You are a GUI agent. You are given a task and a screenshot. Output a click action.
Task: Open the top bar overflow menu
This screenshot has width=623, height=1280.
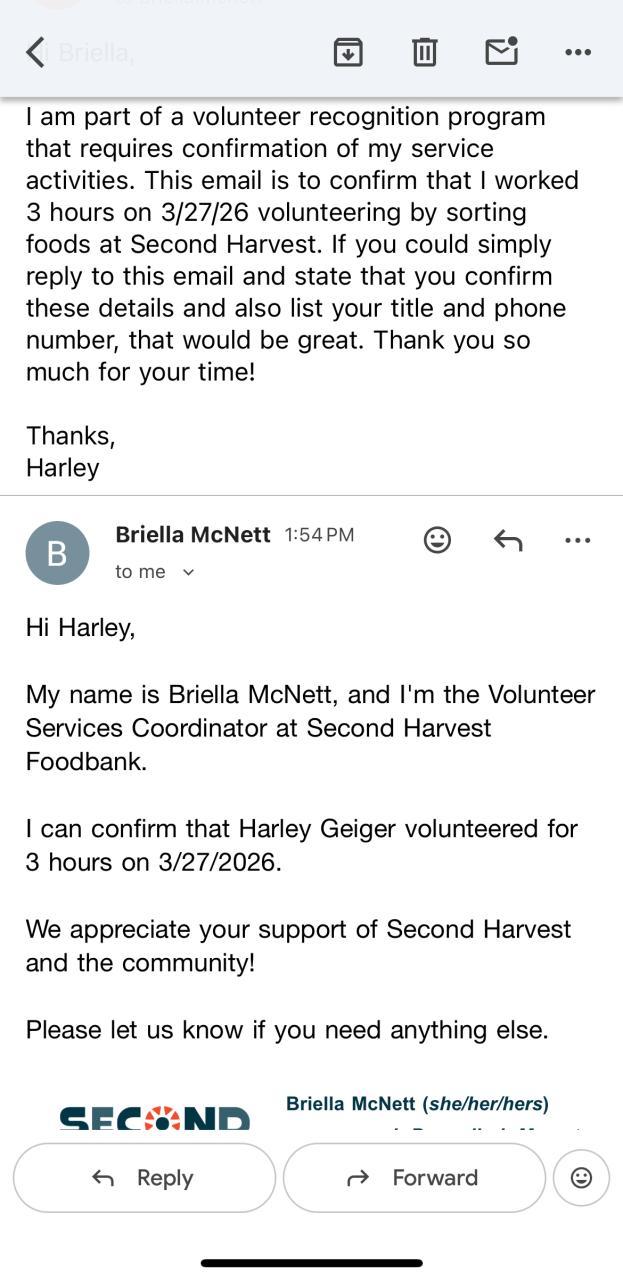tap(578, 52)
